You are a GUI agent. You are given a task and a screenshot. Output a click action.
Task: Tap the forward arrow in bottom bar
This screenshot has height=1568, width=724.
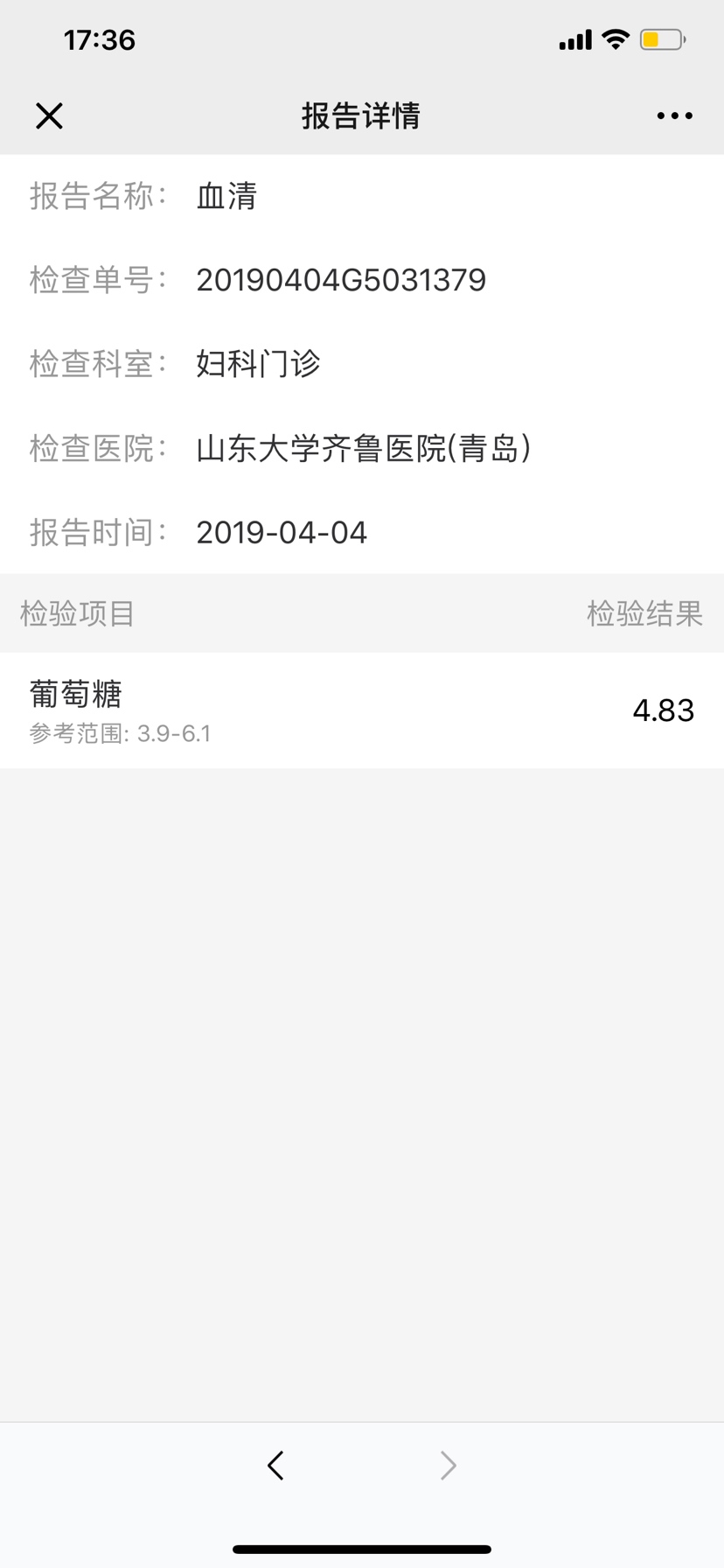point(448,1465)
